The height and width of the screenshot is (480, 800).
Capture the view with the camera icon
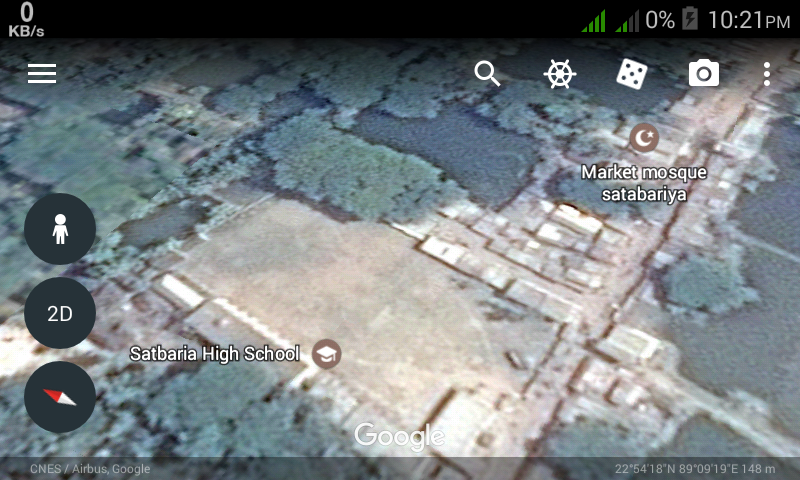point(704,73)
